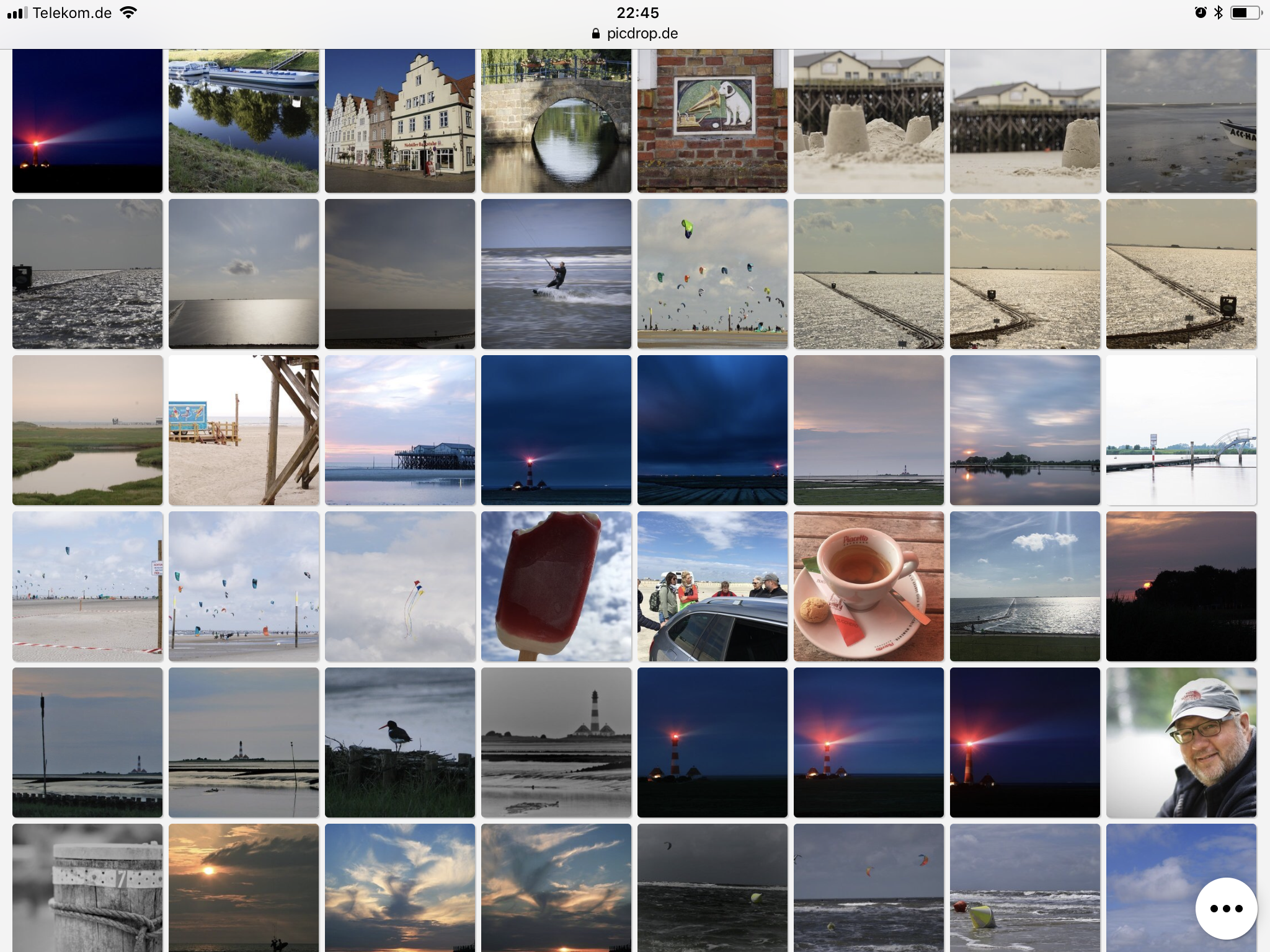Open the three-dot floating menu button
This screenshot has width=1270, height=952.
[1226, 909]
